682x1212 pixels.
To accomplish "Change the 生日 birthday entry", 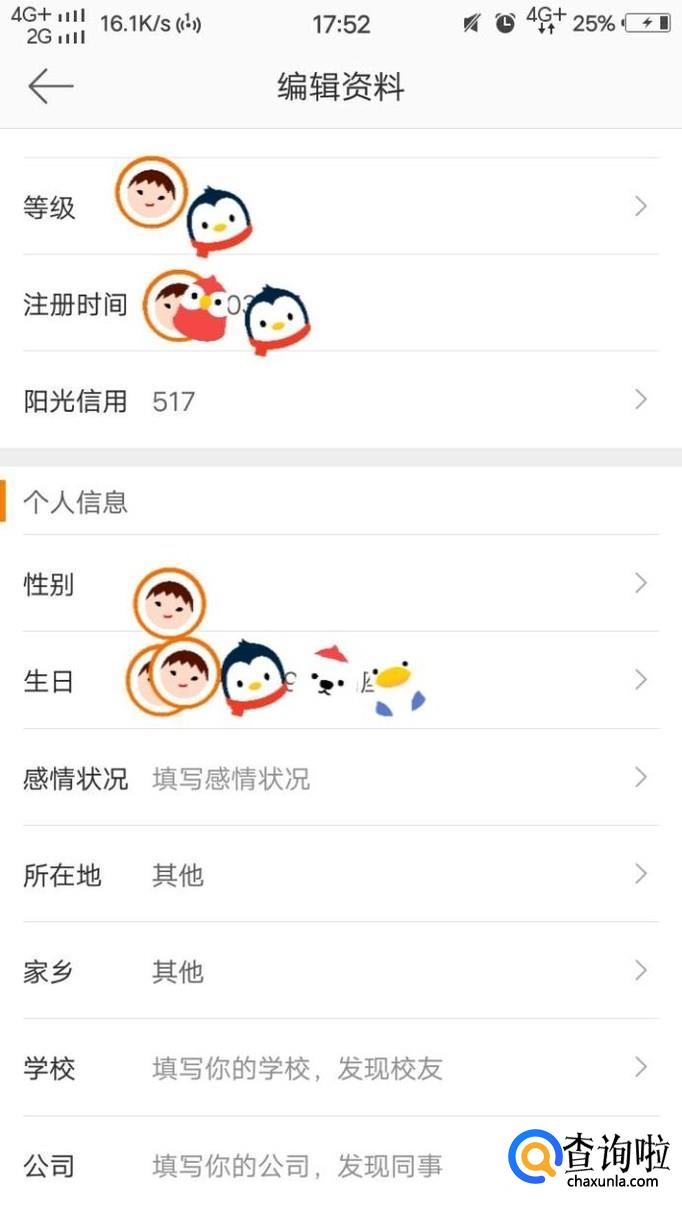I will click(340, 681).
